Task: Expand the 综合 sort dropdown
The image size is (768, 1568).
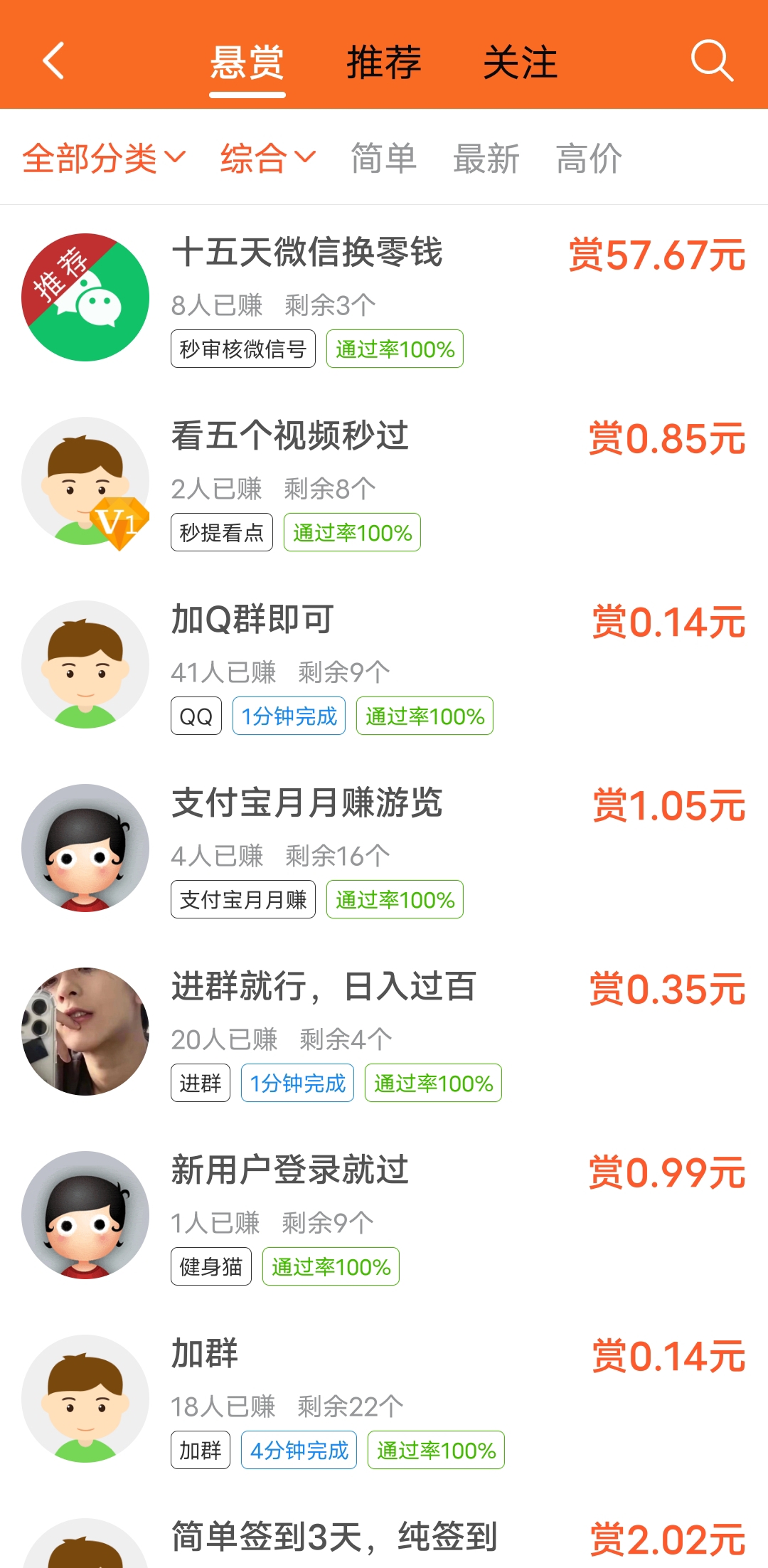Action: [267, 158]
